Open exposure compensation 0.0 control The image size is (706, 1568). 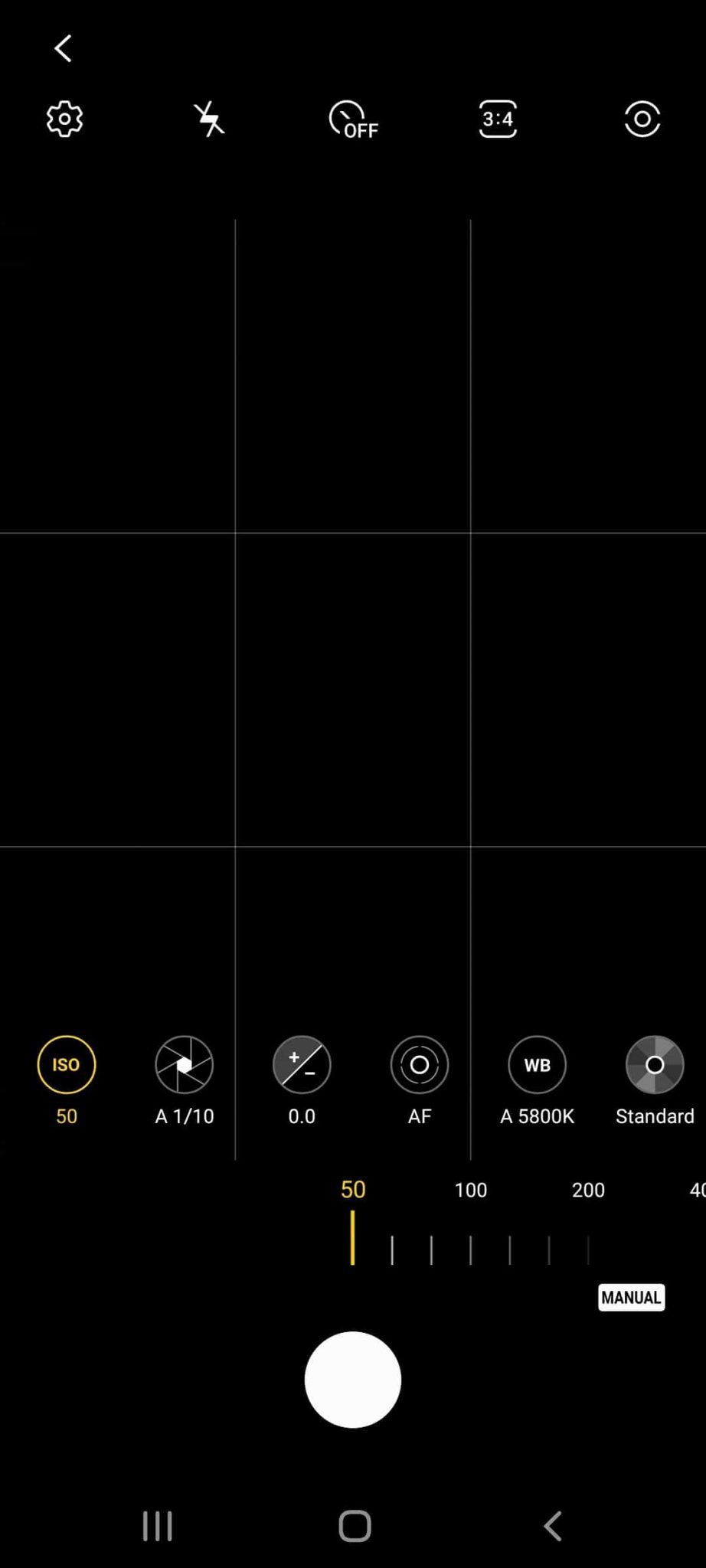click(x=302, y=1064)
